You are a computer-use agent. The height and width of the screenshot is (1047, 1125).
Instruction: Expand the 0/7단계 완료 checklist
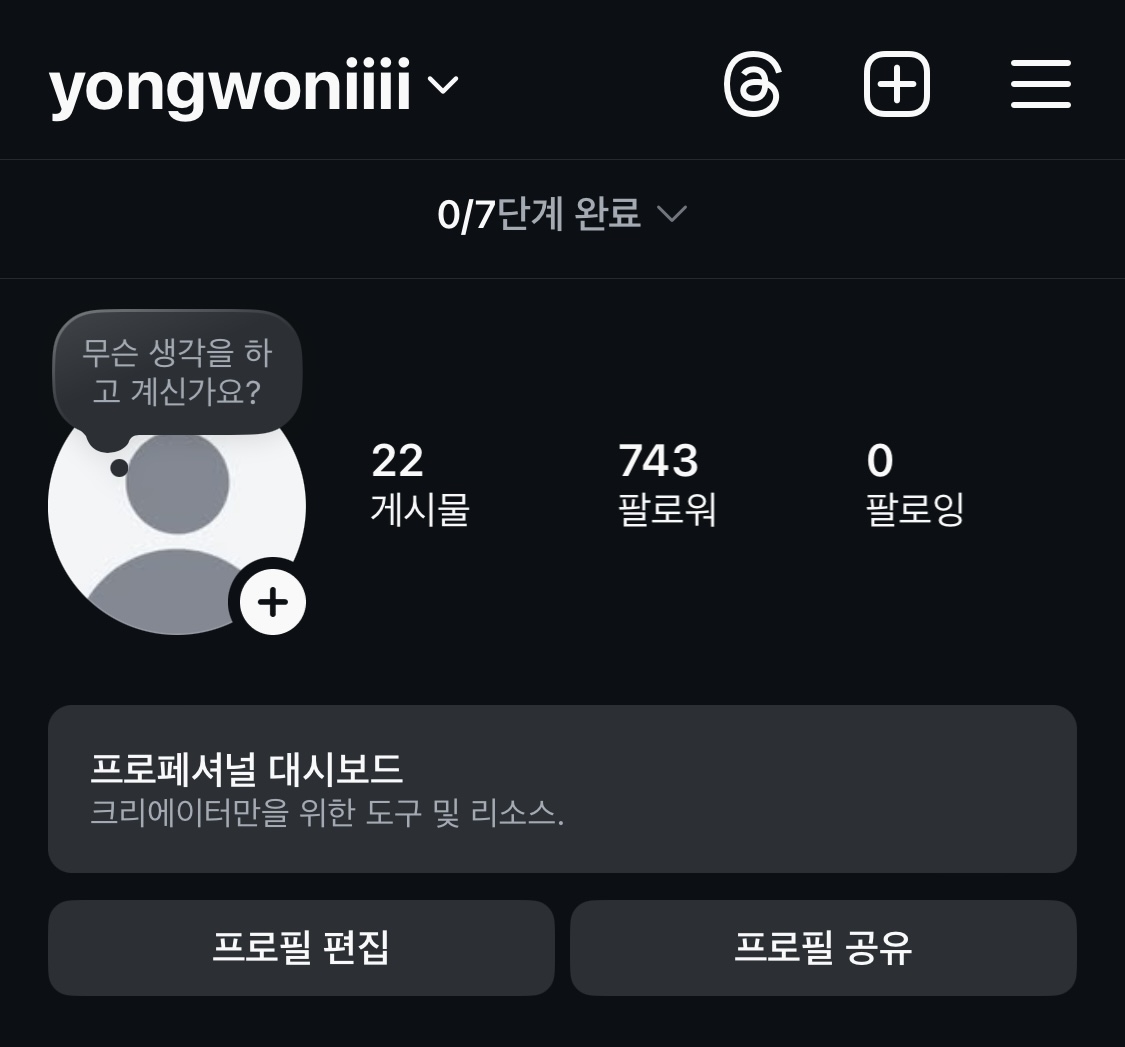click(x=562, y=214)
